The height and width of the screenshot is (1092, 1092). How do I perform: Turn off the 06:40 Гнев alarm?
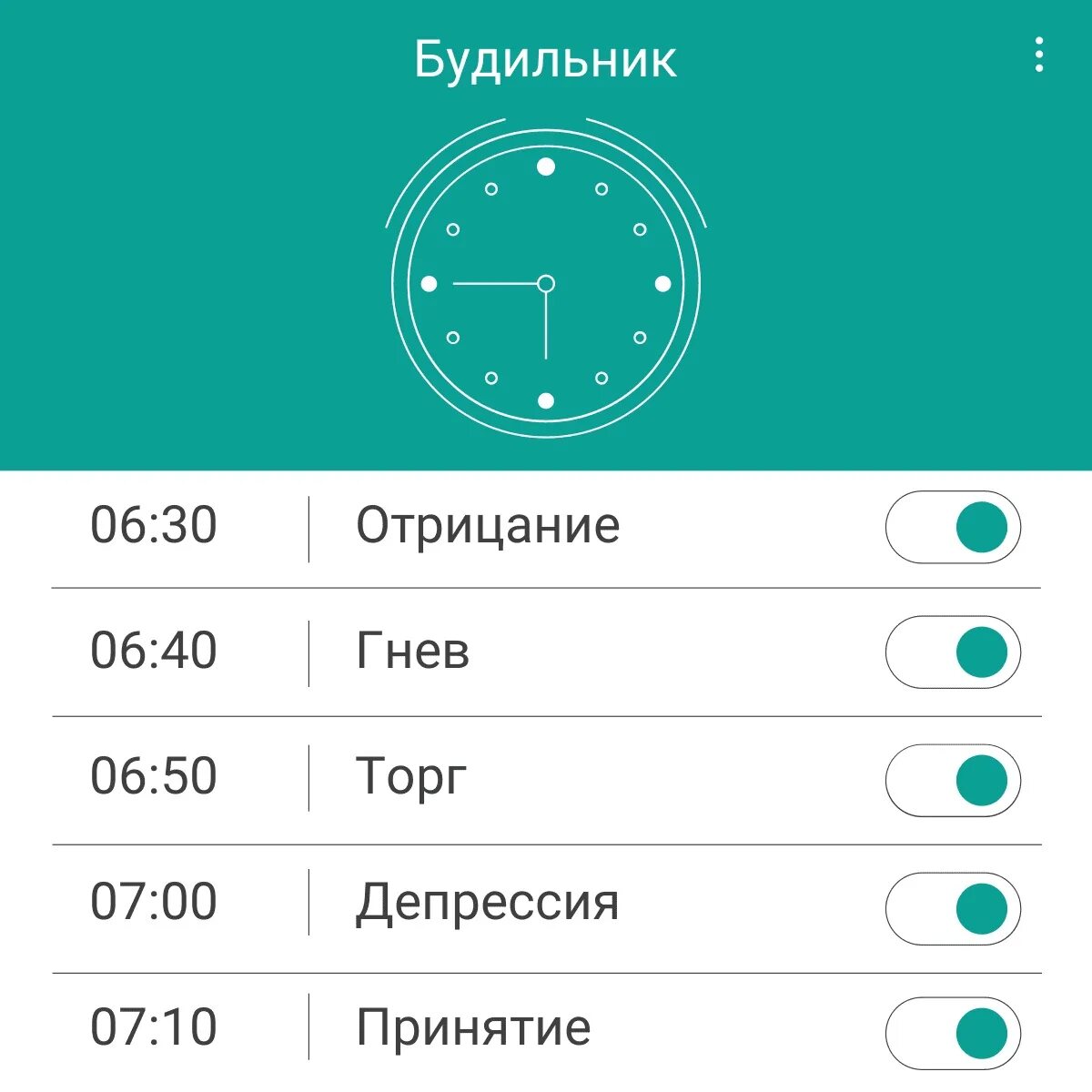tap(953, 652)
